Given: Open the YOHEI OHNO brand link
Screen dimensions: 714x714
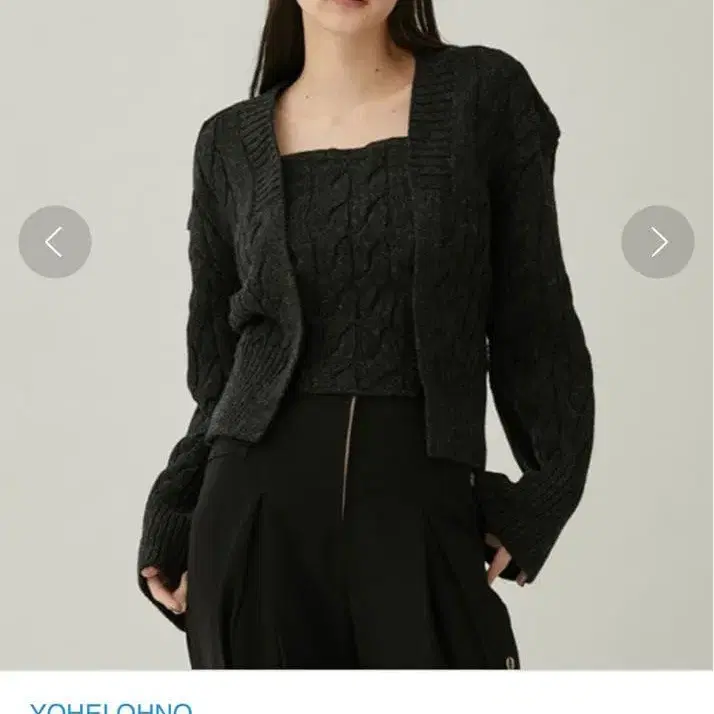Looking at the screenshot, I should 111,707.
